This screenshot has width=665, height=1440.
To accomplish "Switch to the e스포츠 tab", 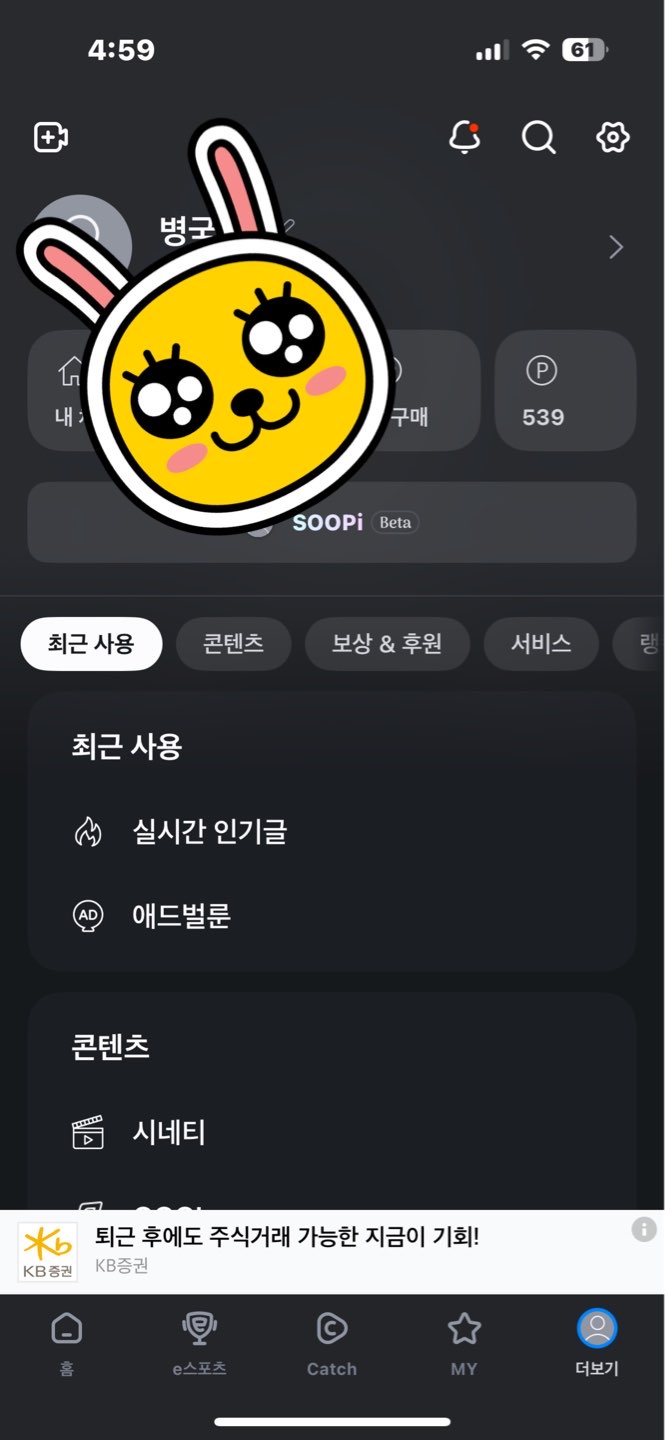I will (199, 1344).
